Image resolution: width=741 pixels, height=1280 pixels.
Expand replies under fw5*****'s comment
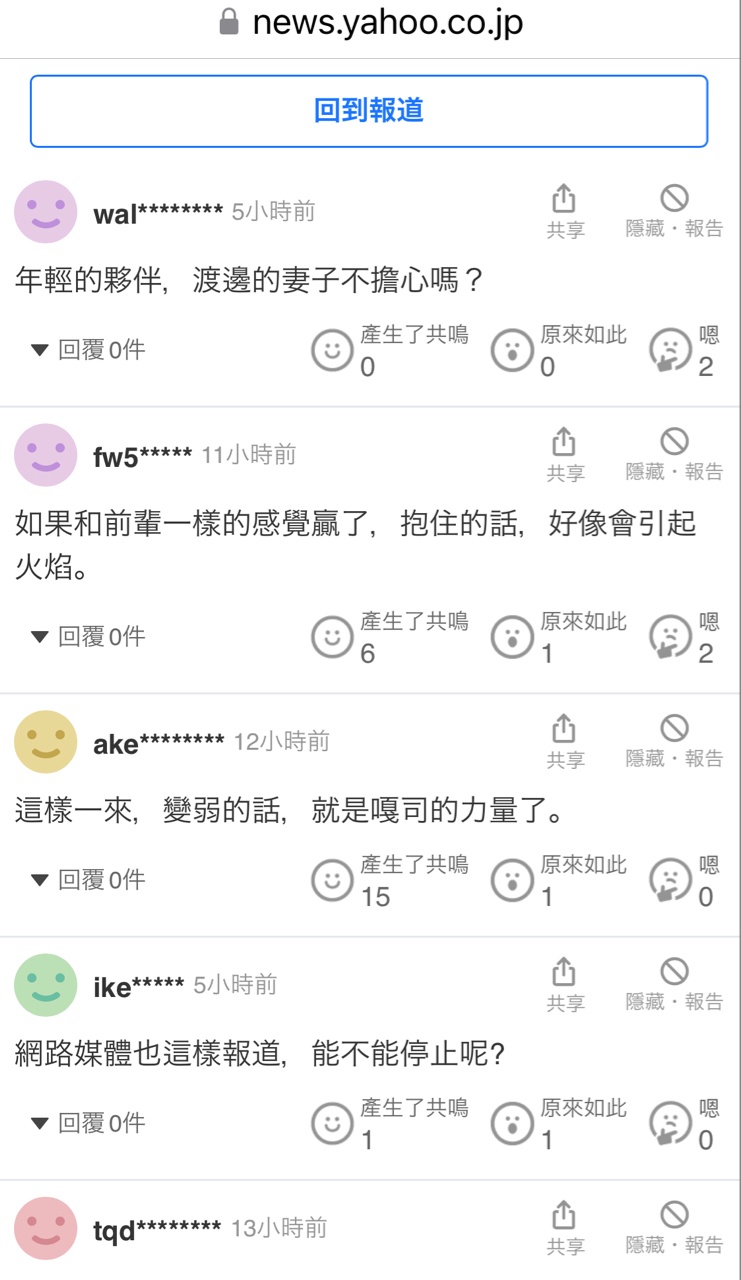click(x=88, y=636)
